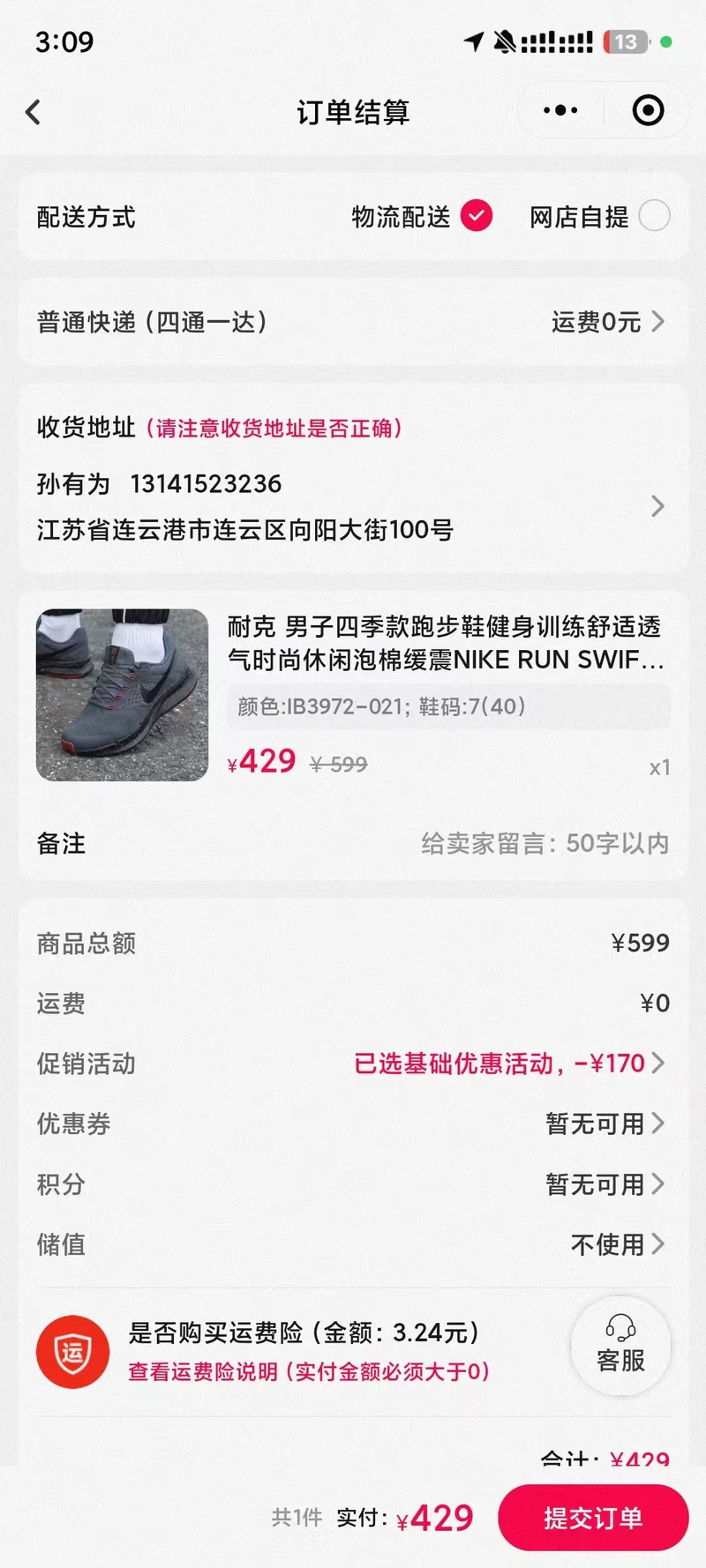The image size is (706, 1568).
Task: Enter a note to the seller in 备注
Action: 544,844
